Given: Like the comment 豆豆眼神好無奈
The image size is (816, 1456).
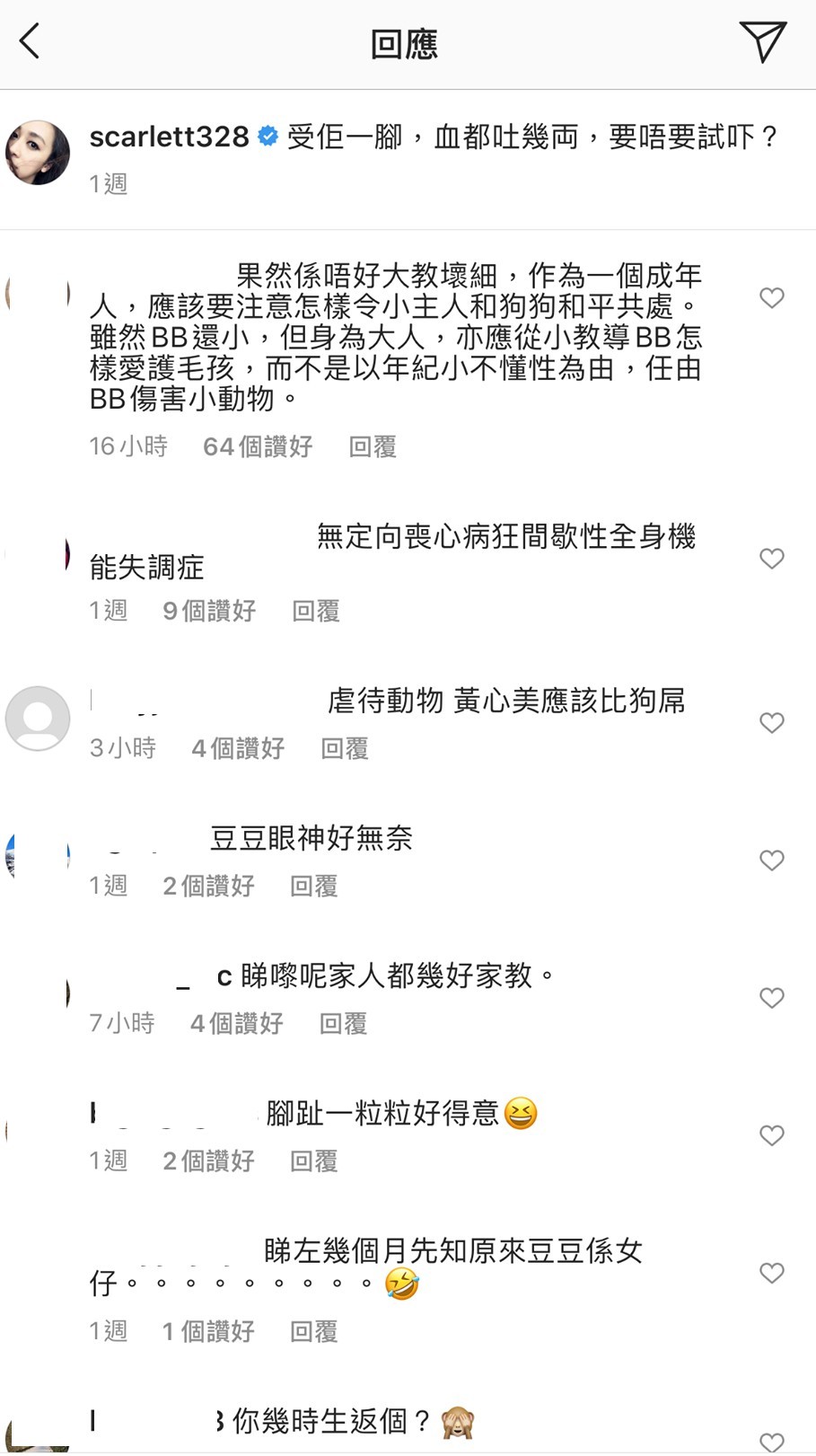Looking at the screenshot, I should pyautogui.click(x=771, y=860).
